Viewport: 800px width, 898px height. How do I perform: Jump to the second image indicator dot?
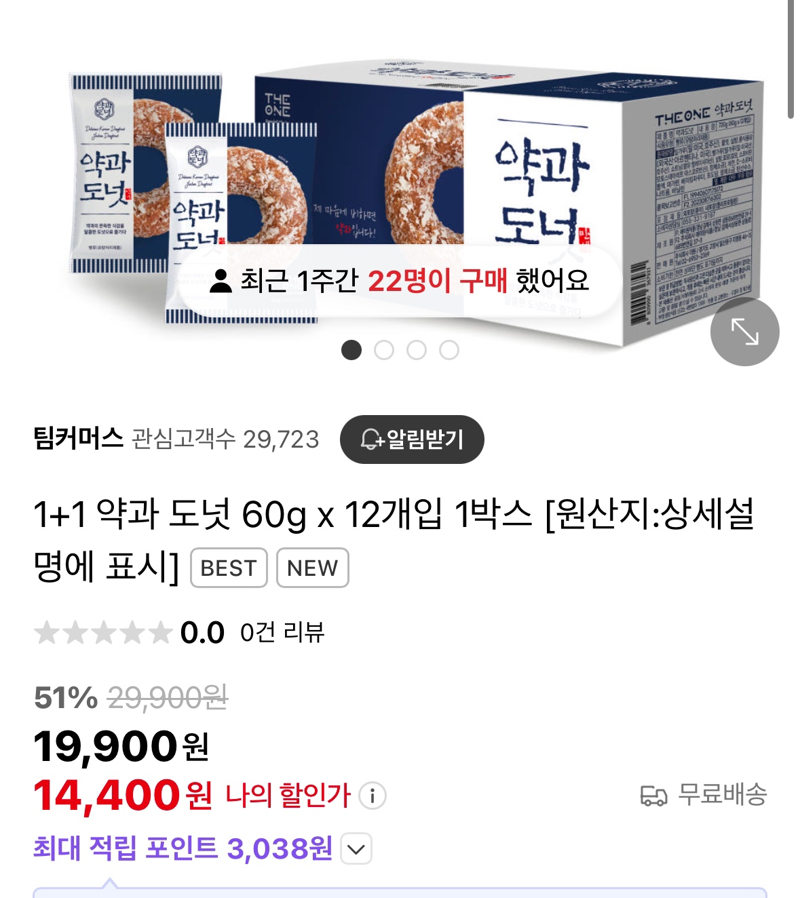click(384, 350)
